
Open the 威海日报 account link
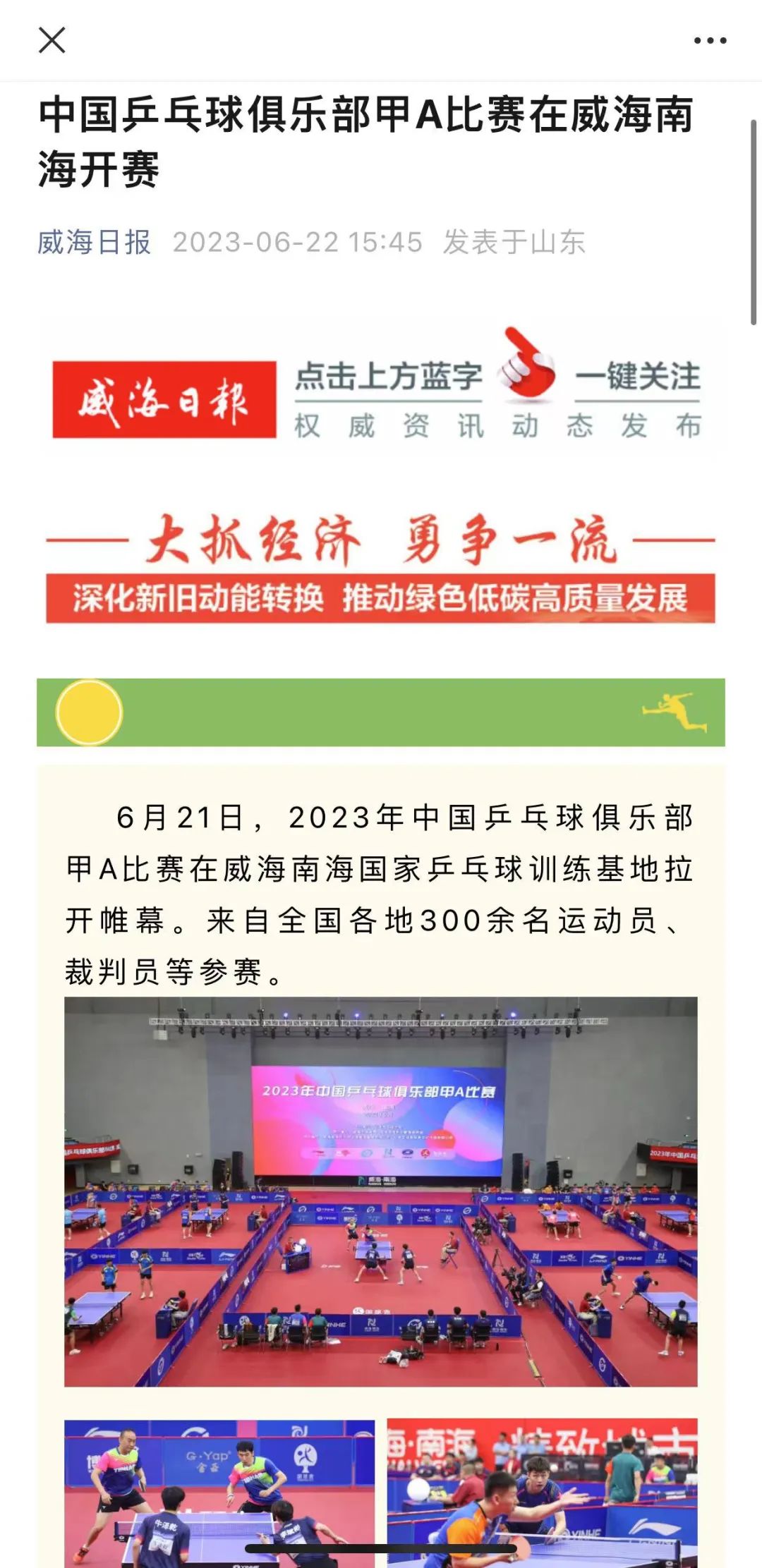click(94, 242)
